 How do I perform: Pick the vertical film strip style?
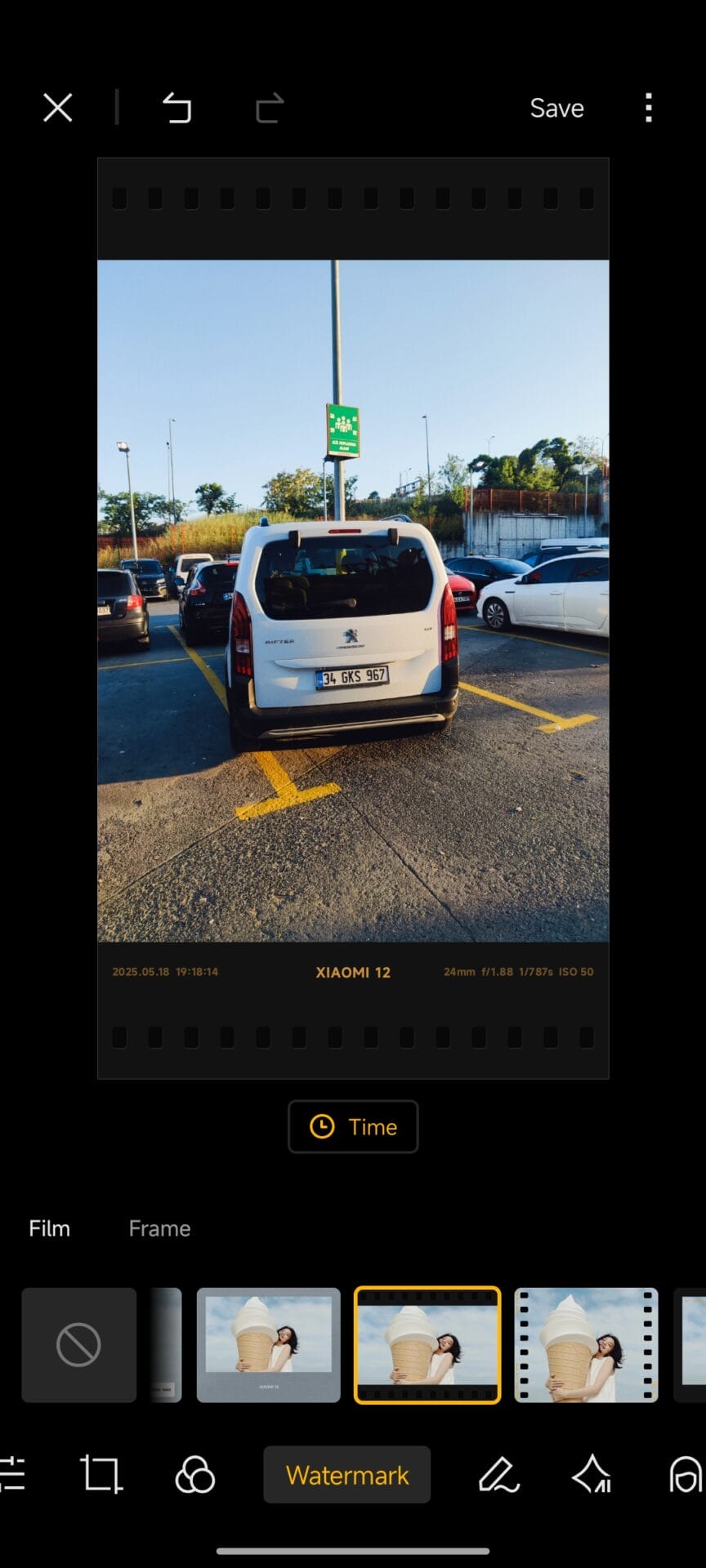coord(586,1345)
